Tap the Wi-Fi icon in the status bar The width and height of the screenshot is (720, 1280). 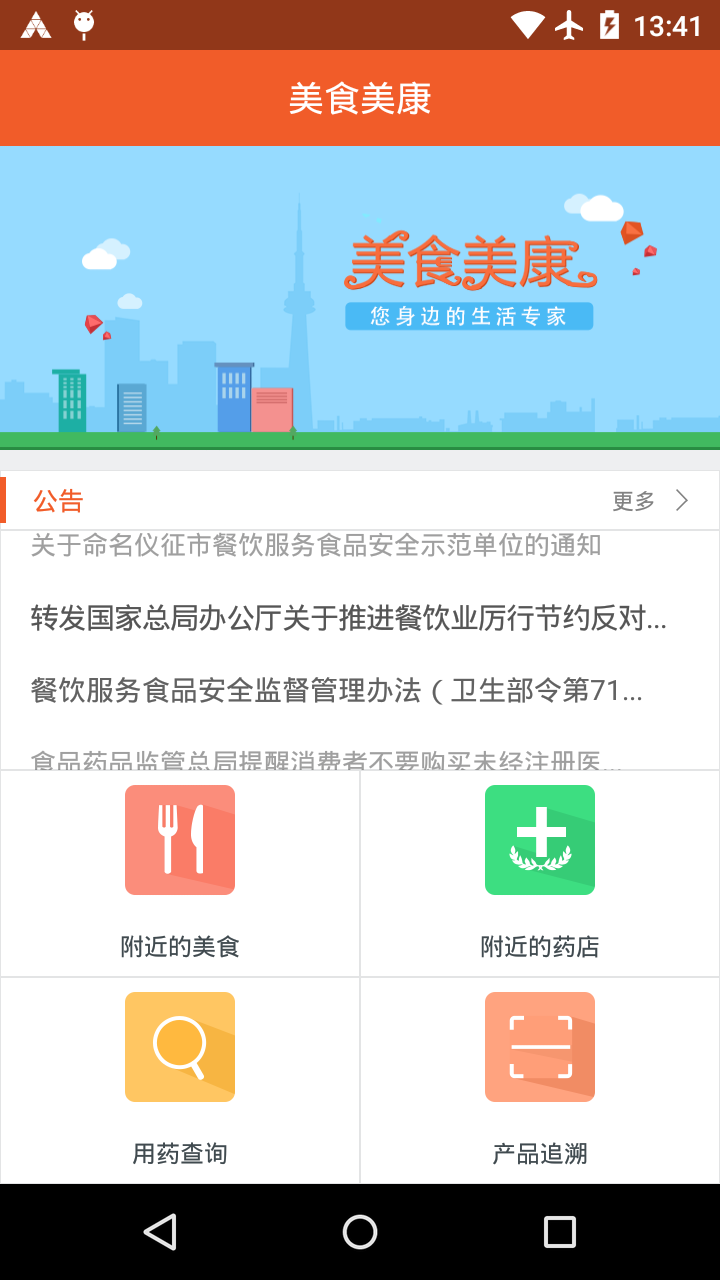529,23
